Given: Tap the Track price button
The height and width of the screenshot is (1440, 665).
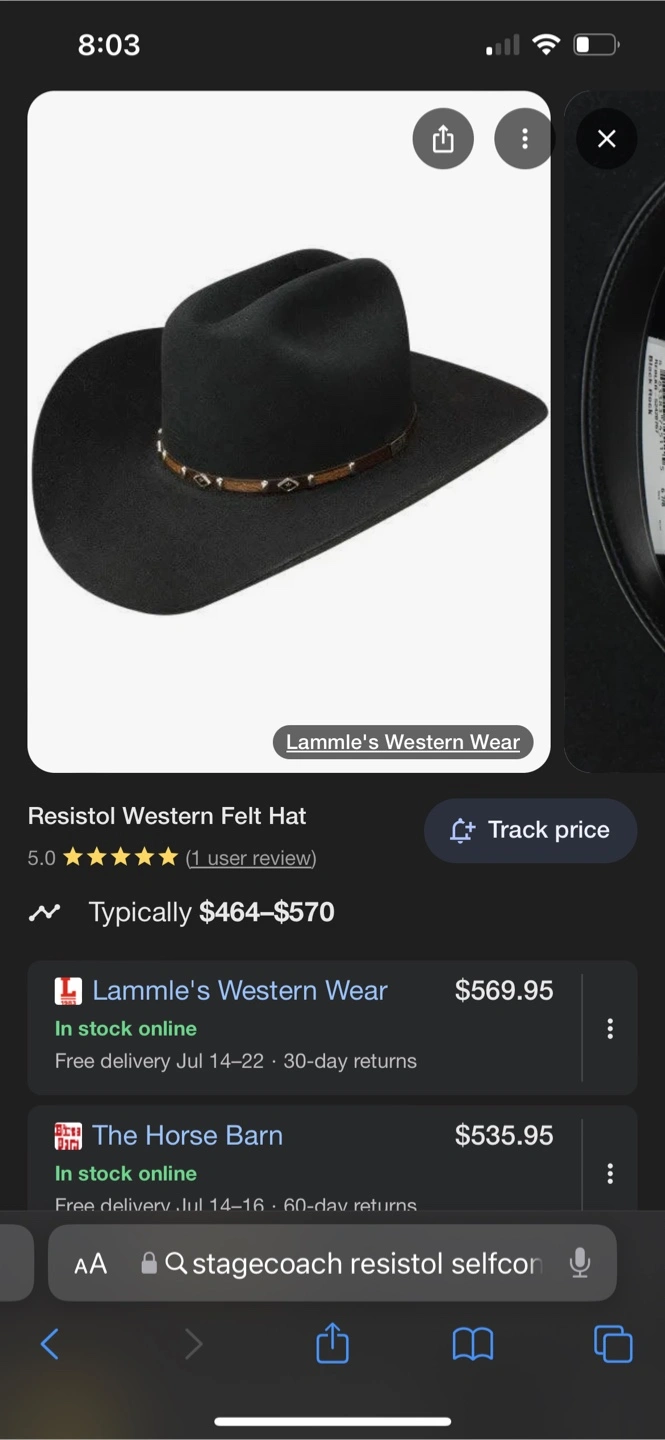Looking at the screenshot, I should click(x=530, y=830).
